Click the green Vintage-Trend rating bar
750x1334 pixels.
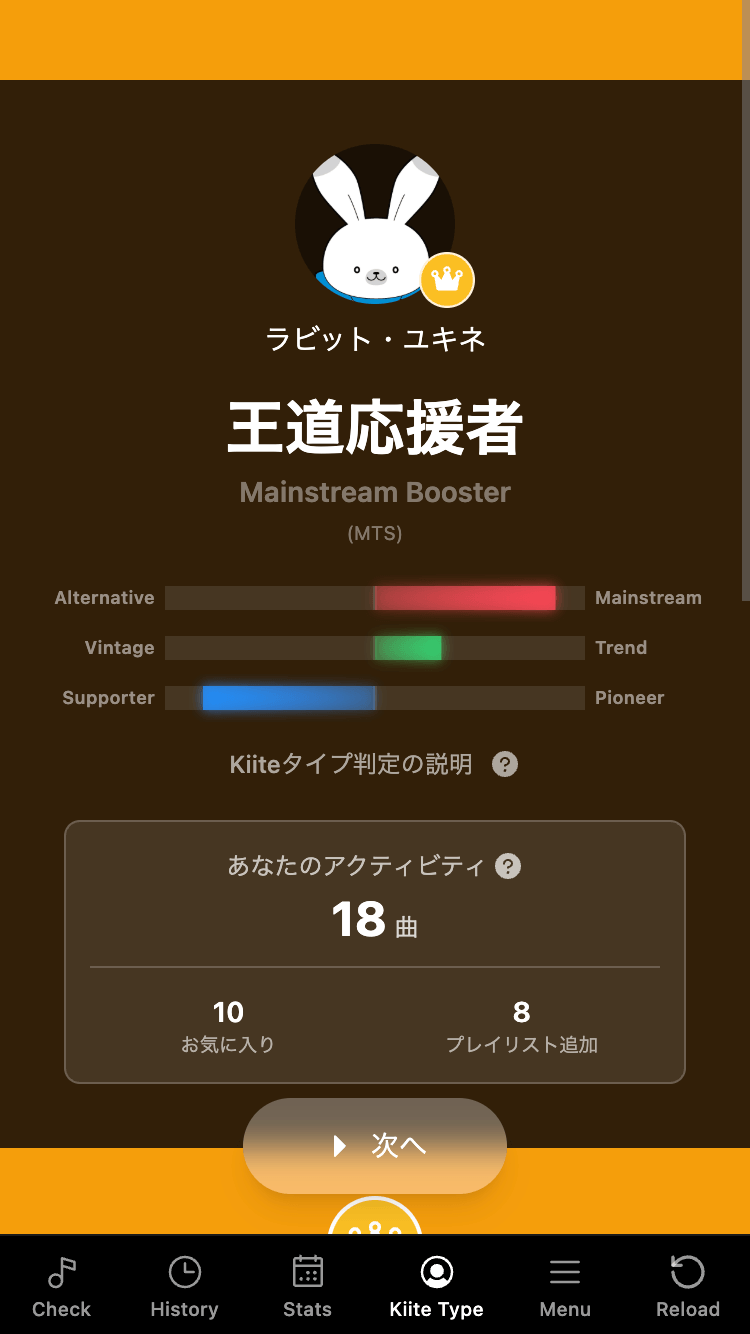pyautogui.click(x=410, y=648)
